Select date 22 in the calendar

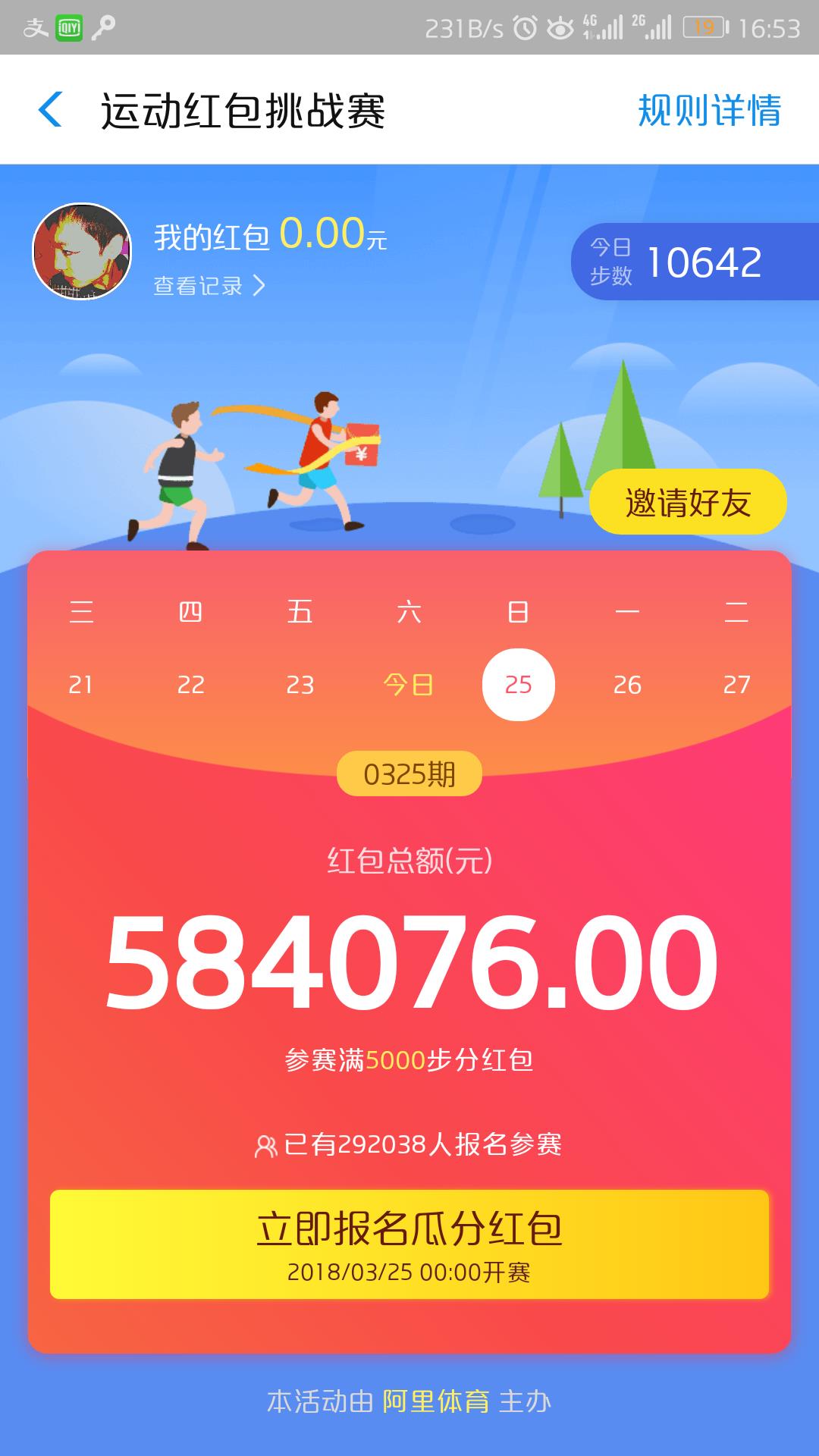pos(190,685)
